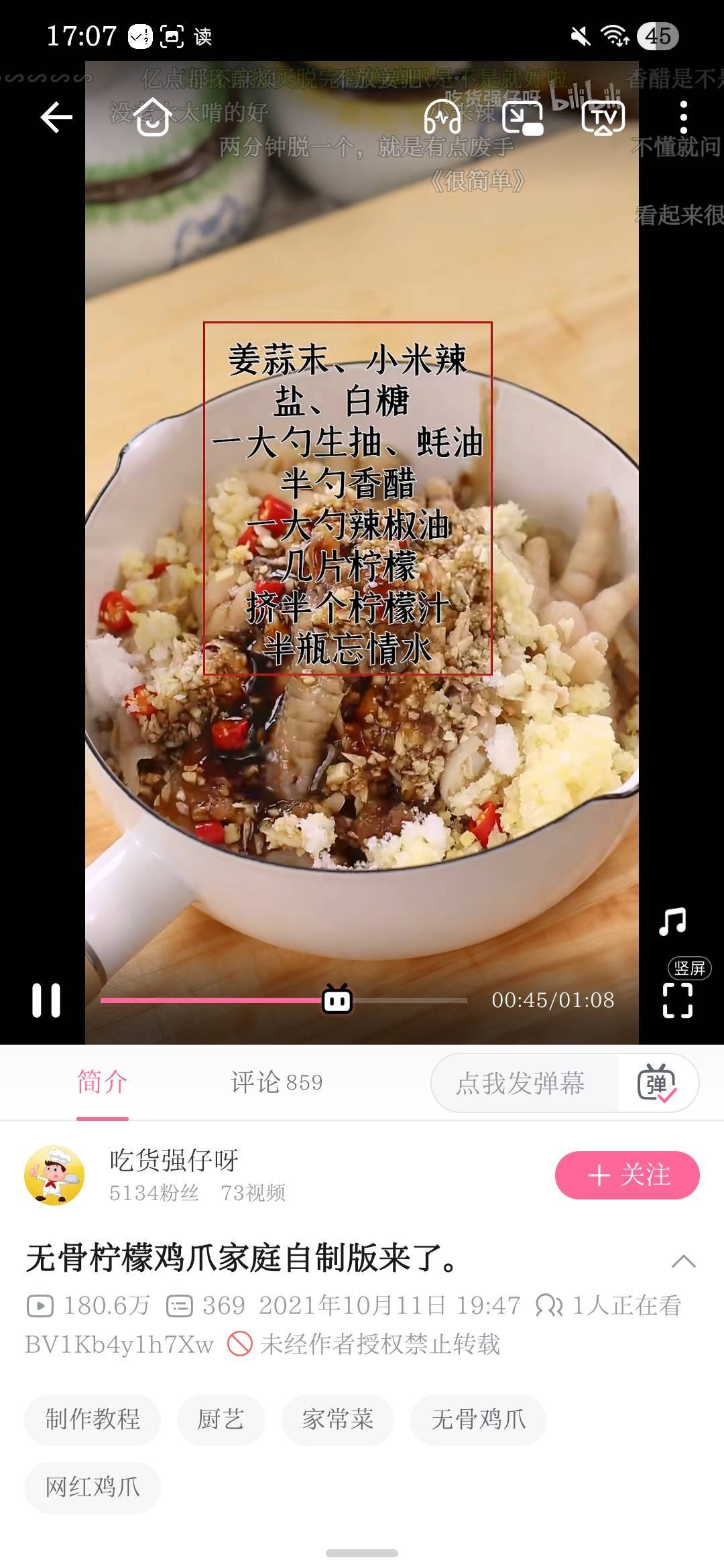Open picture-in-picture mini player

(x=523, y=118)
